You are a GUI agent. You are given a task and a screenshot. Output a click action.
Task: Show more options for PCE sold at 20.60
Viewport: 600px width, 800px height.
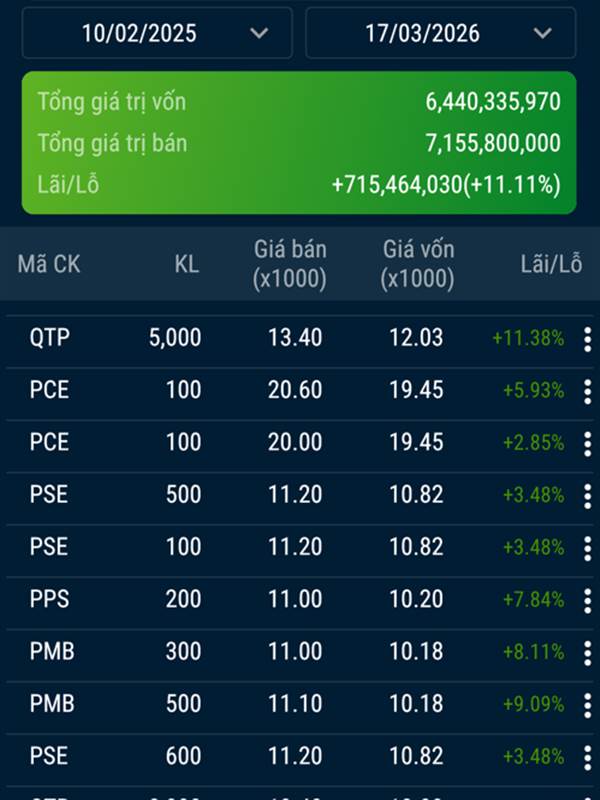[x=587, y=391]
